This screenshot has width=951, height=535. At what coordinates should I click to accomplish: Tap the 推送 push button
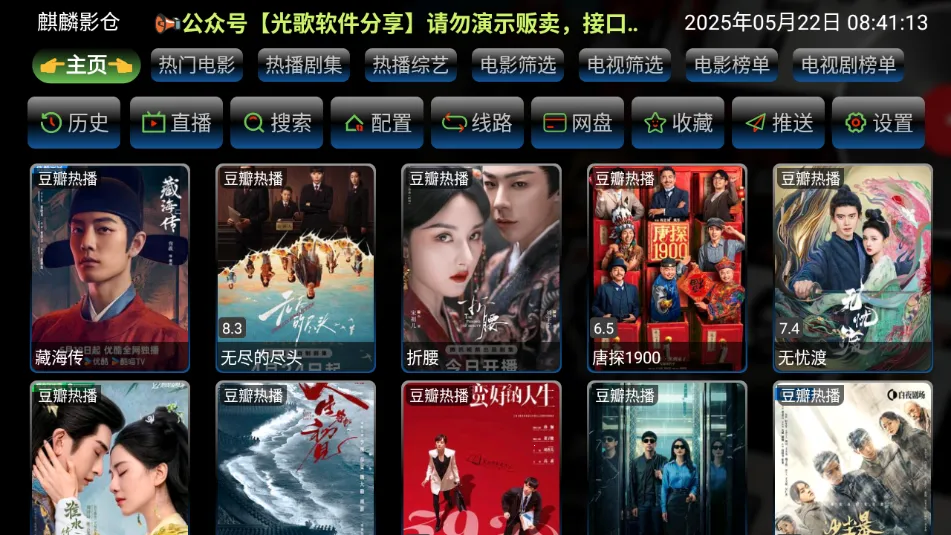[778, 123]
